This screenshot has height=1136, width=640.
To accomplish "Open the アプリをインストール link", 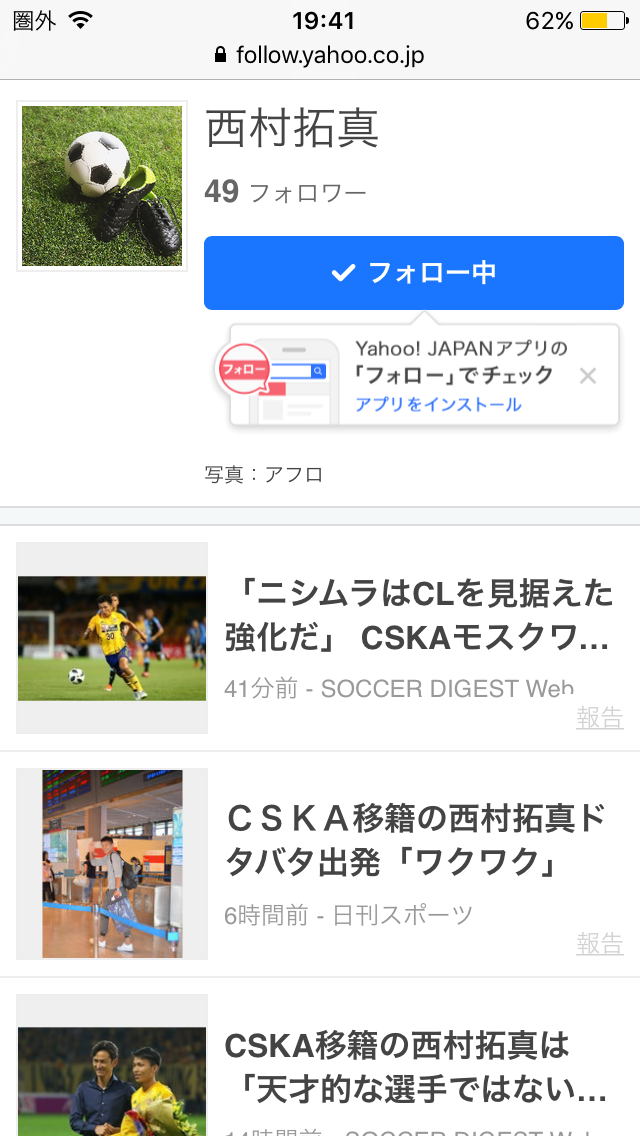I will coord(438,405).
